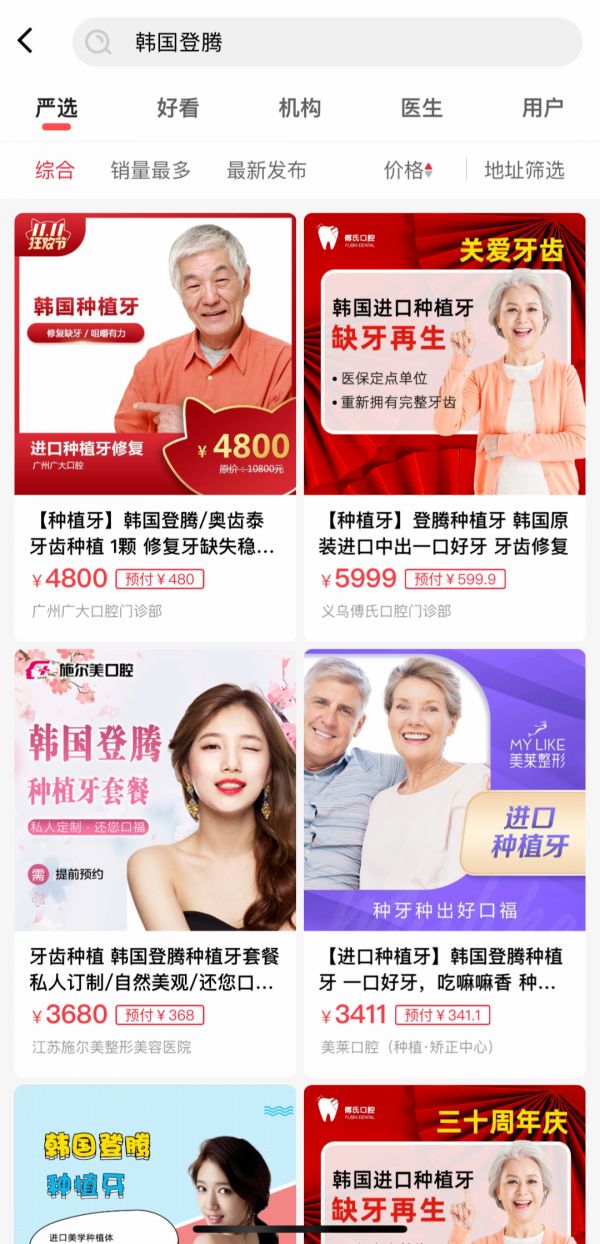Sort results by 综合
This screenshot has width=600, height=1244.
[x=54, y=170]
